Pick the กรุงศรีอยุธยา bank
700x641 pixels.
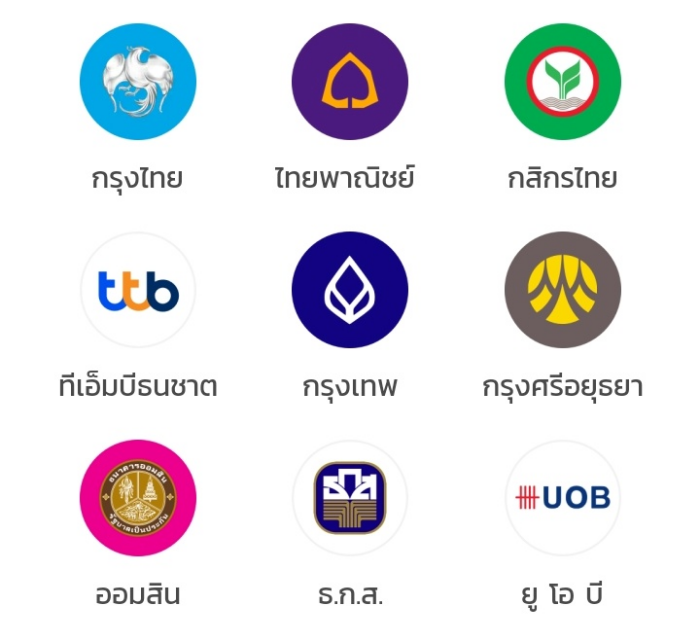coord(562,290)
